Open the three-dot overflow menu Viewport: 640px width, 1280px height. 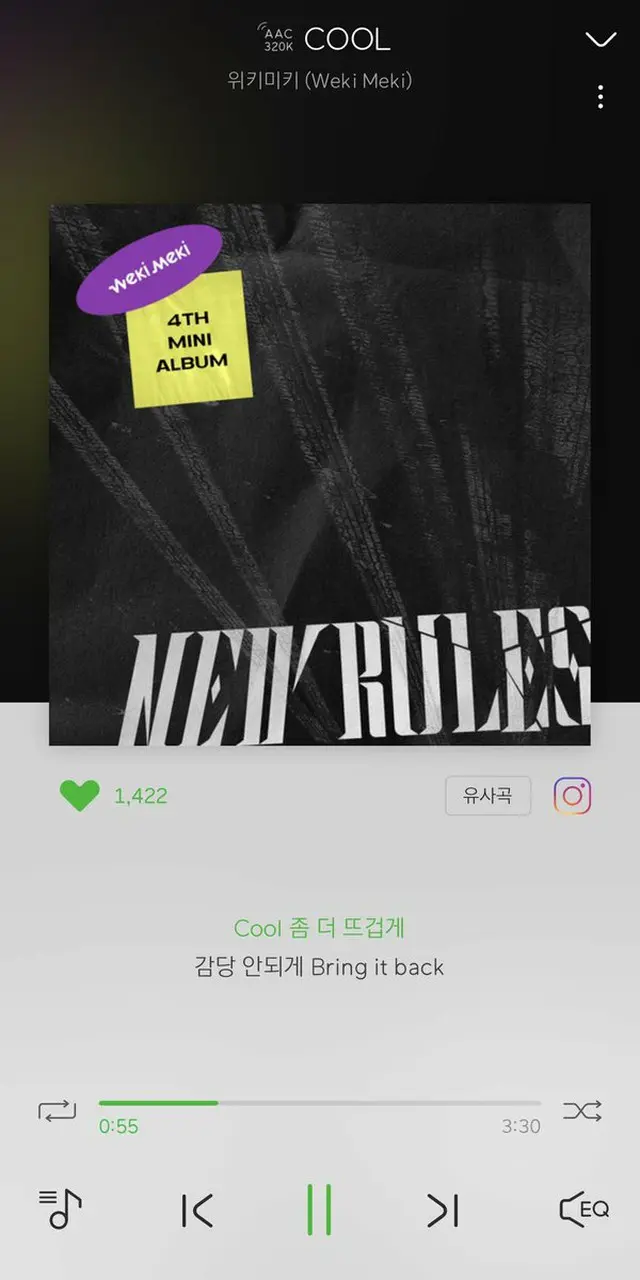600,96
